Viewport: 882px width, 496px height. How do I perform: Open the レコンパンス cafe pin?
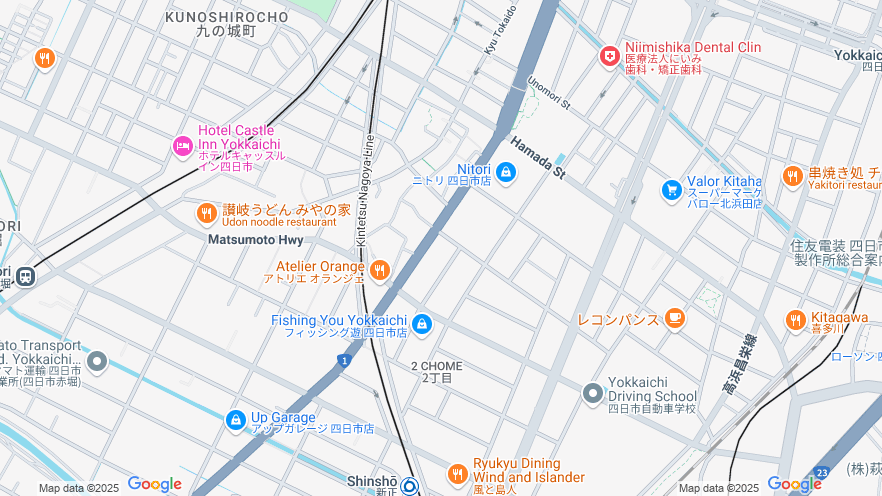click(675, 318)
